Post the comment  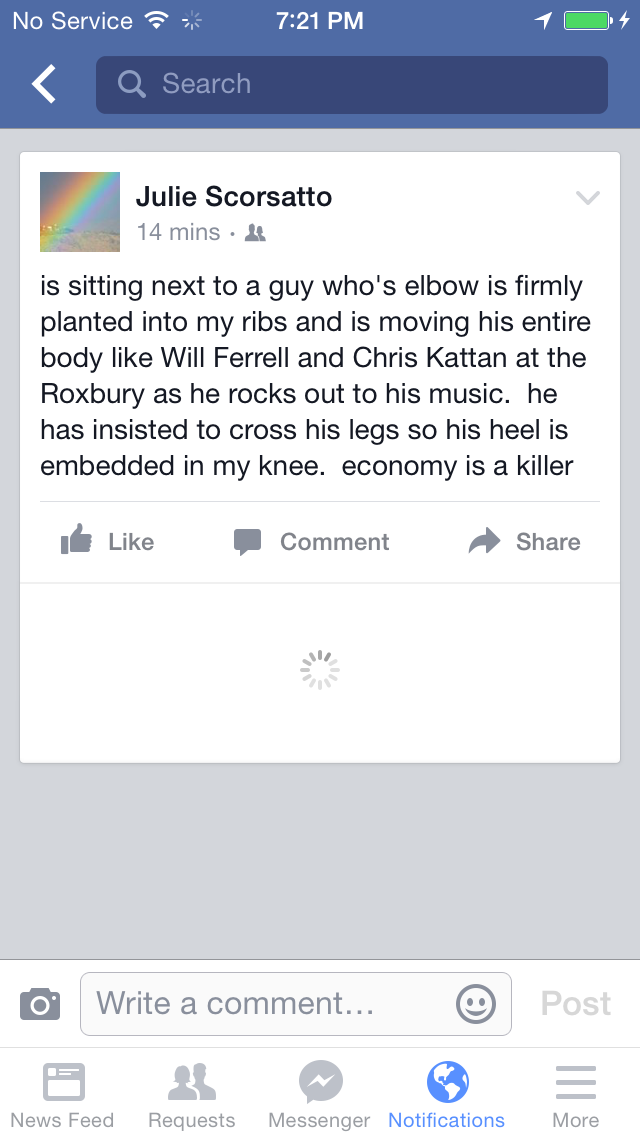click(575, 1004)
